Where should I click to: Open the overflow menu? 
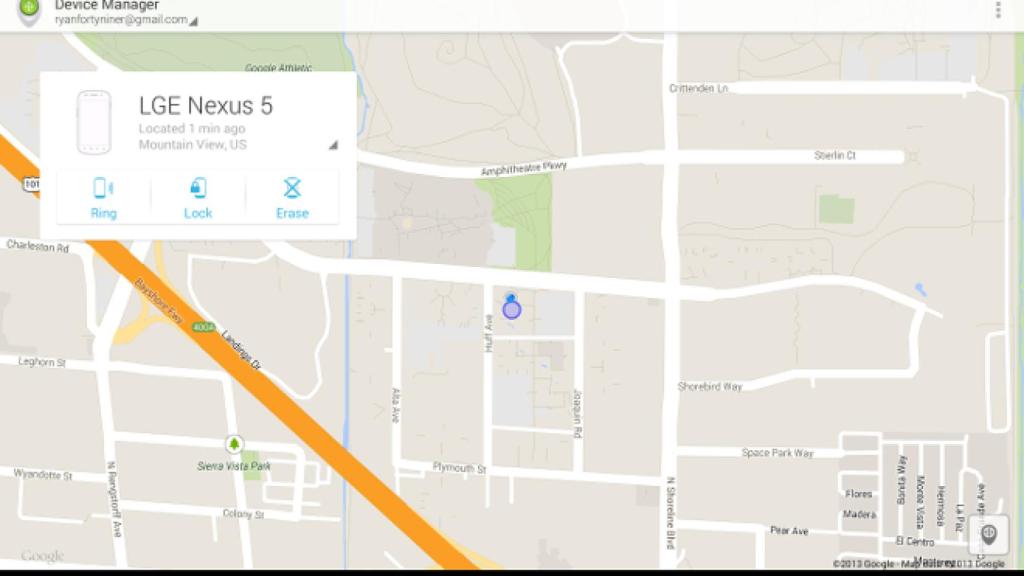click(998, 10)
